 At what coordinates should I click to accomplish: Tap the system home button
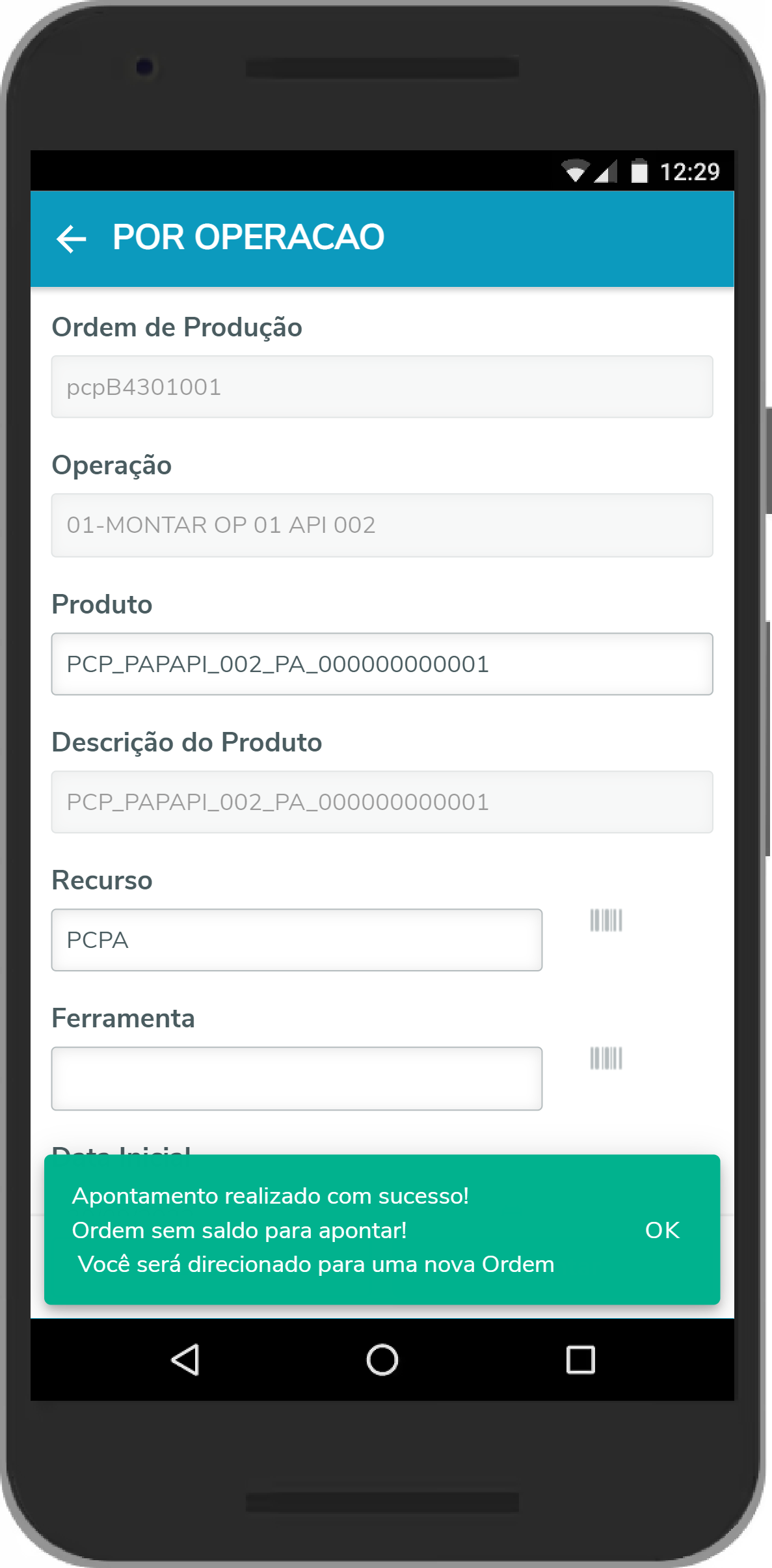tap(382, 1360)
